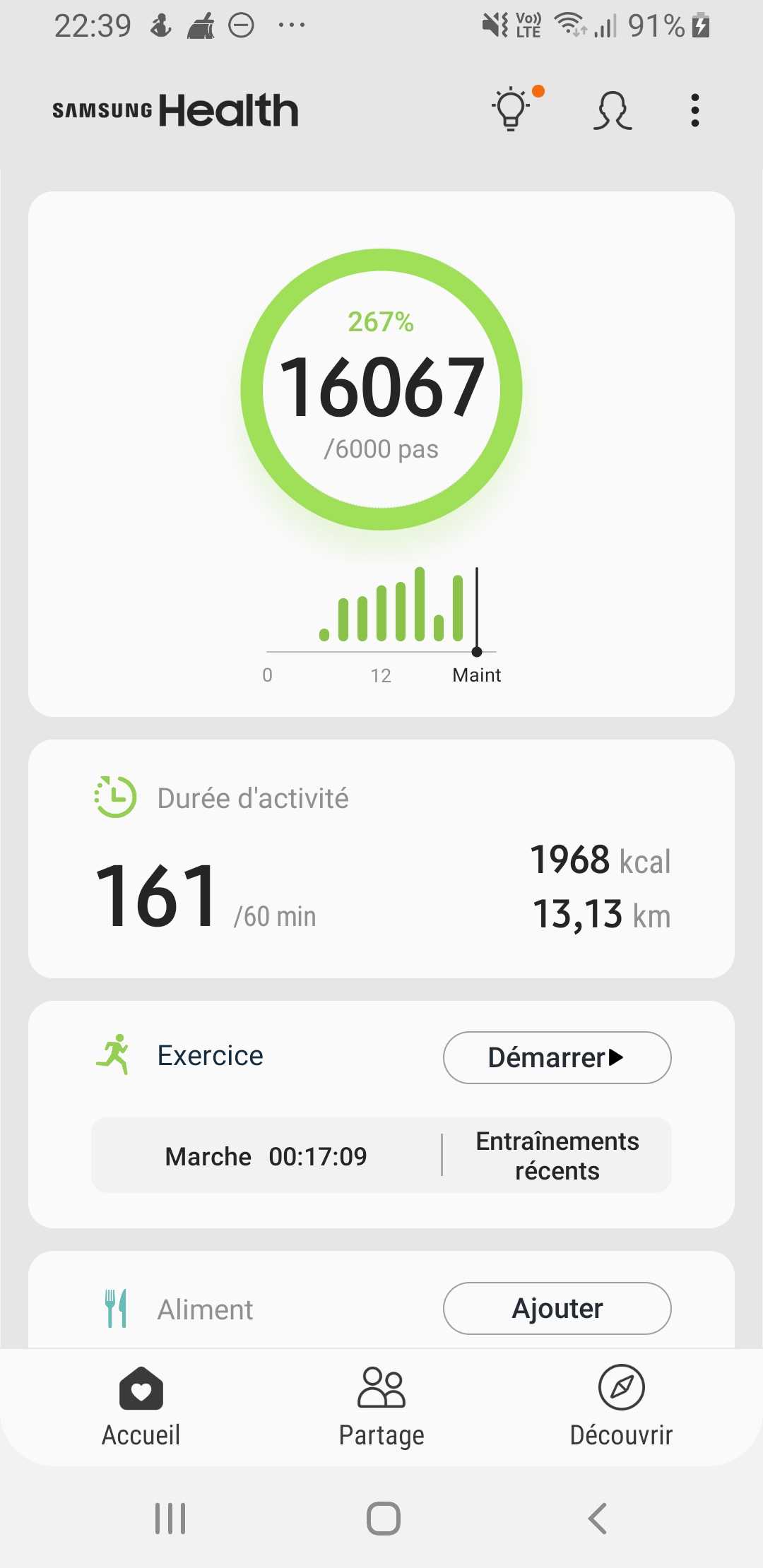
Task: Open the three-dot overflow menu
Action: pyautogui.click(x=695, y=110)
